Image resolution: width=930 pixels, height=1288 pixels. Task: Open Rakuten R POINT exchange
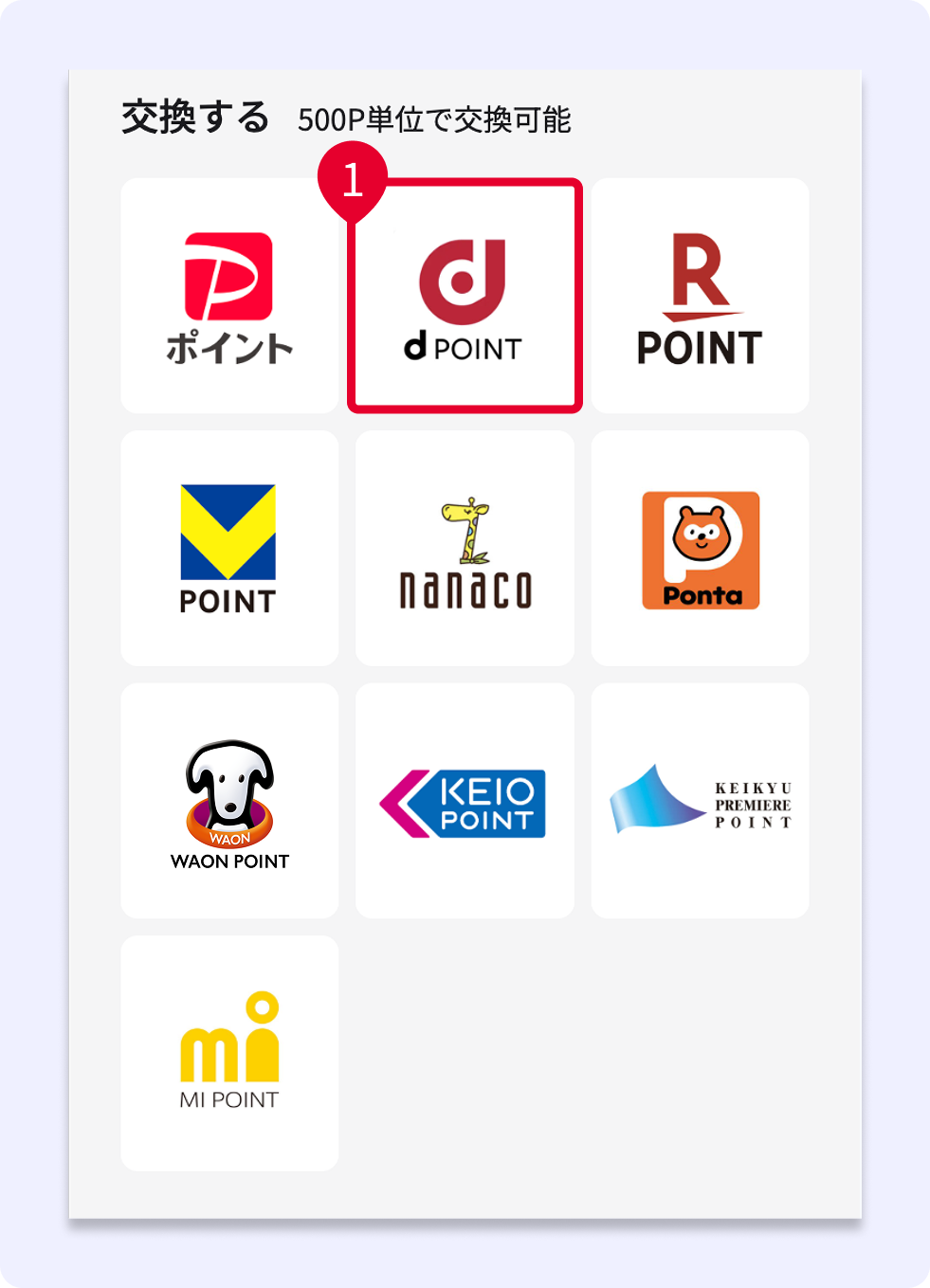tap(701, 296)
